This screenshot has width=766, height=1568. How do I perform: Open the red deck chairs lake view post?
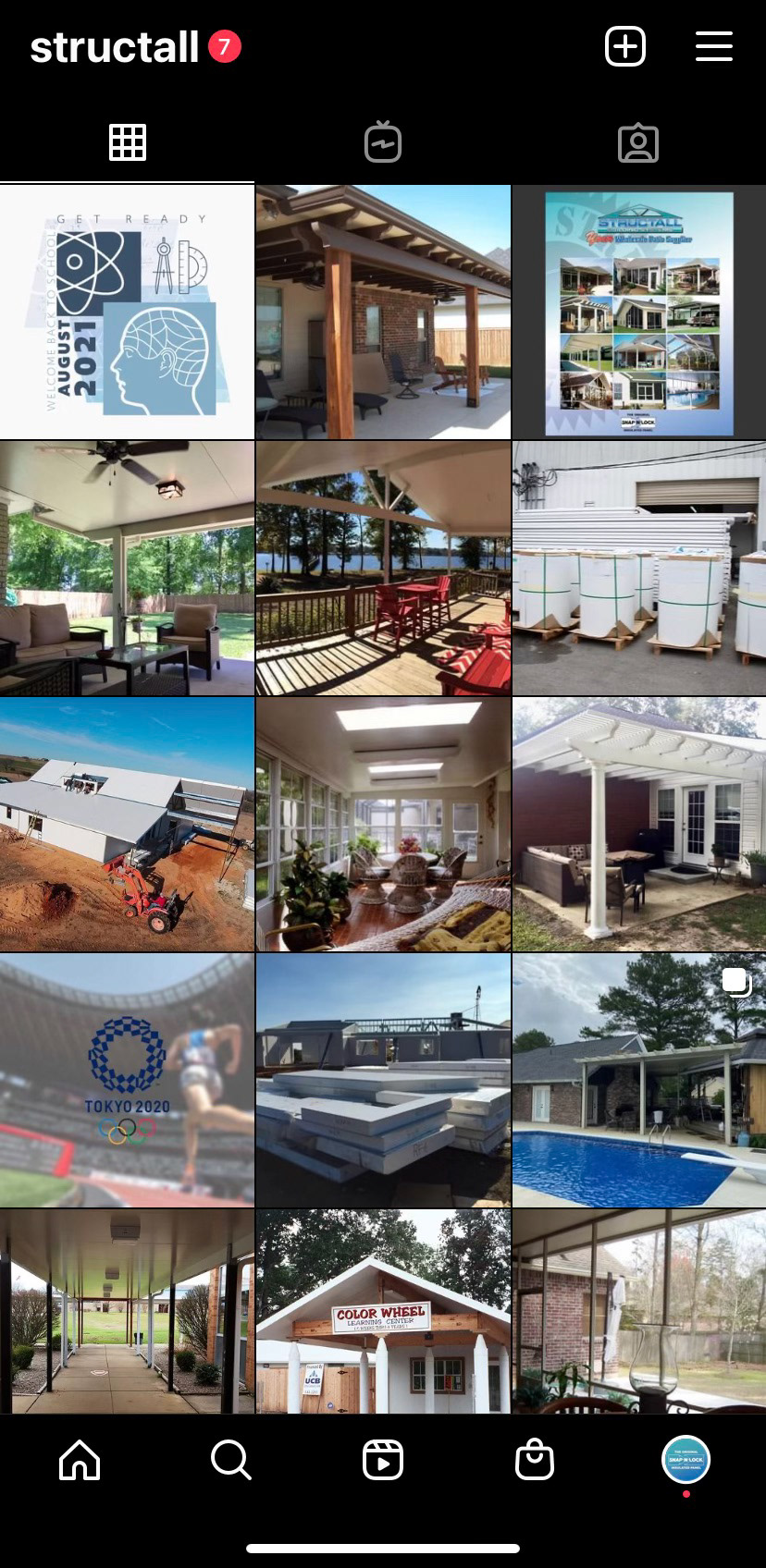pos(383,568)
